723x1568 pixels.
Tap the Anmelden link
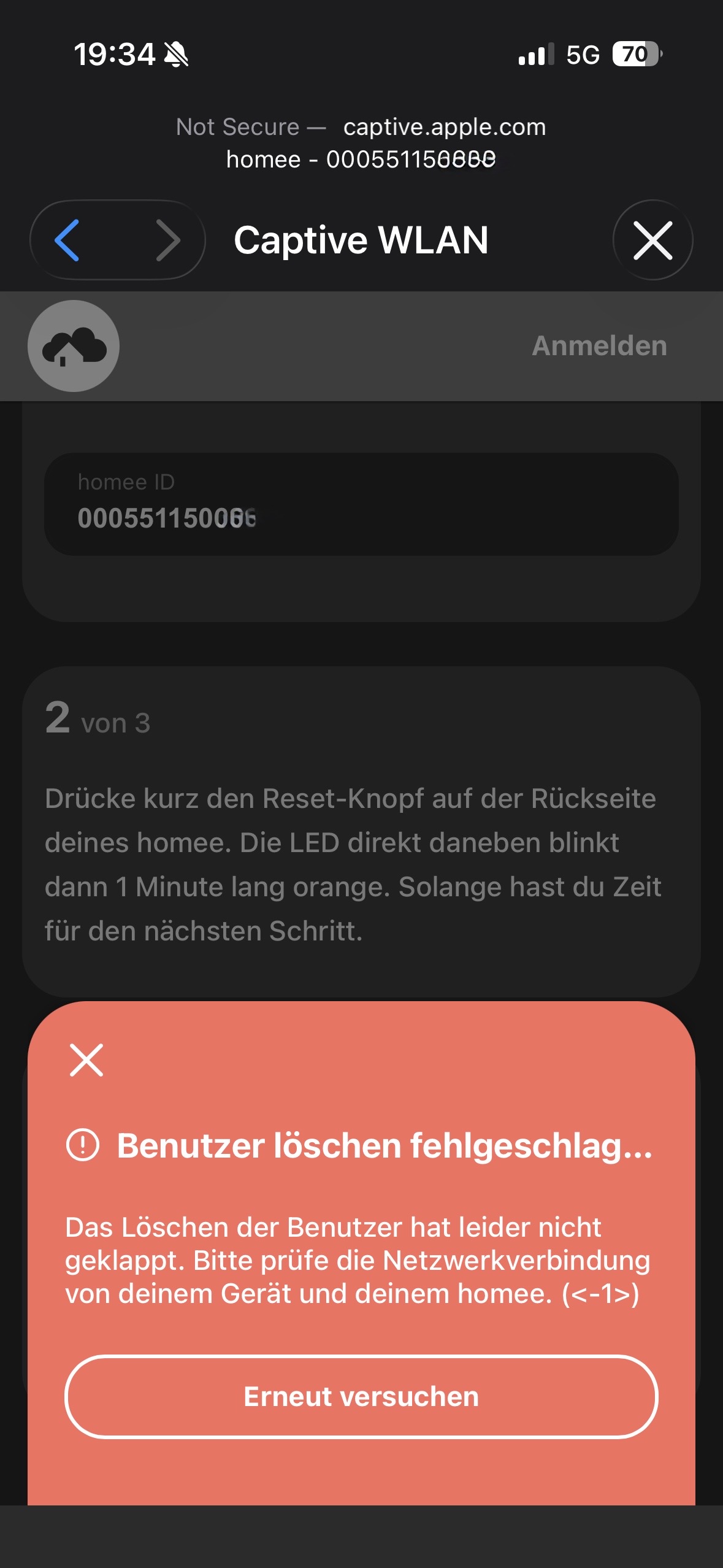click(x=599, y=346)
